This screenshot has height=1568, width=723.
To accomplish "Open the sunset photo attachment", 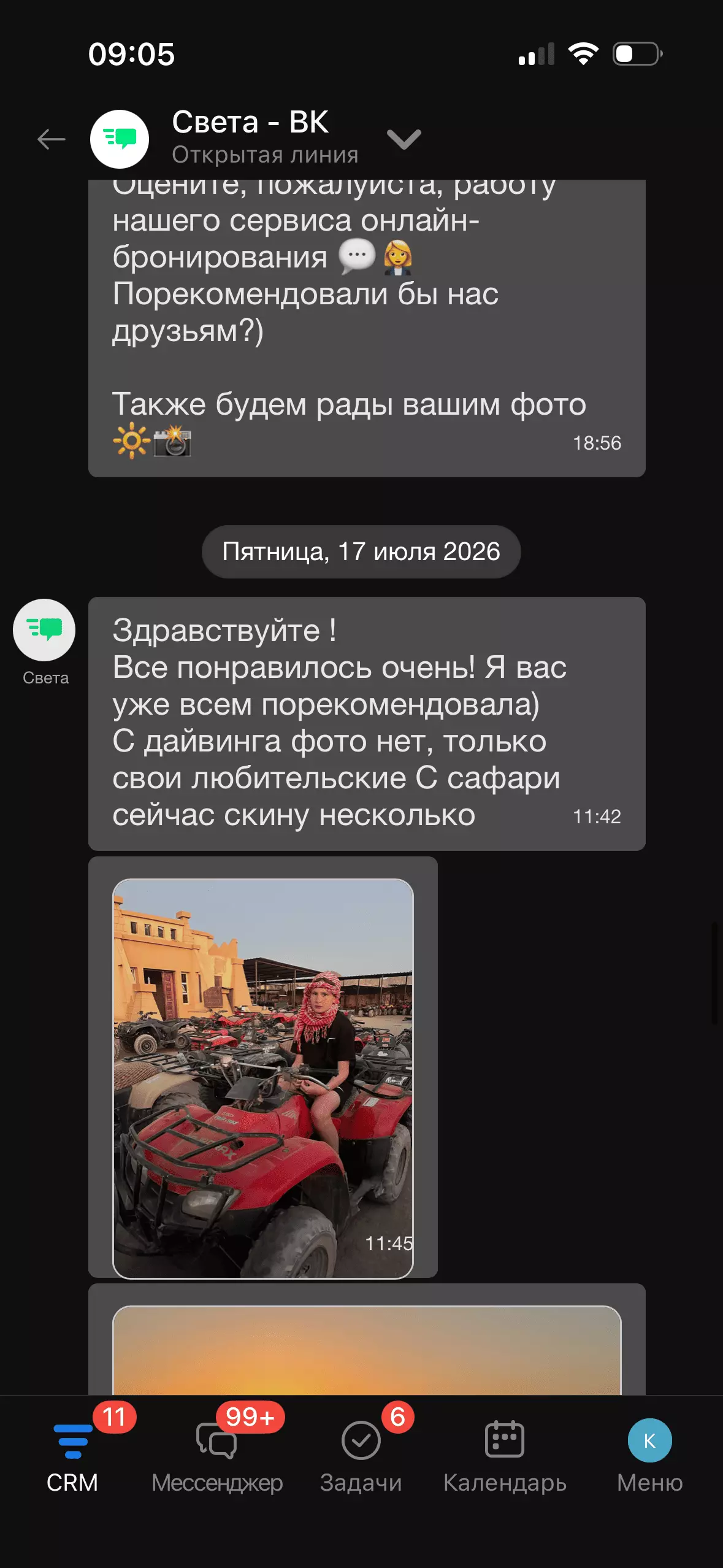I will (x=367, y=1350).
